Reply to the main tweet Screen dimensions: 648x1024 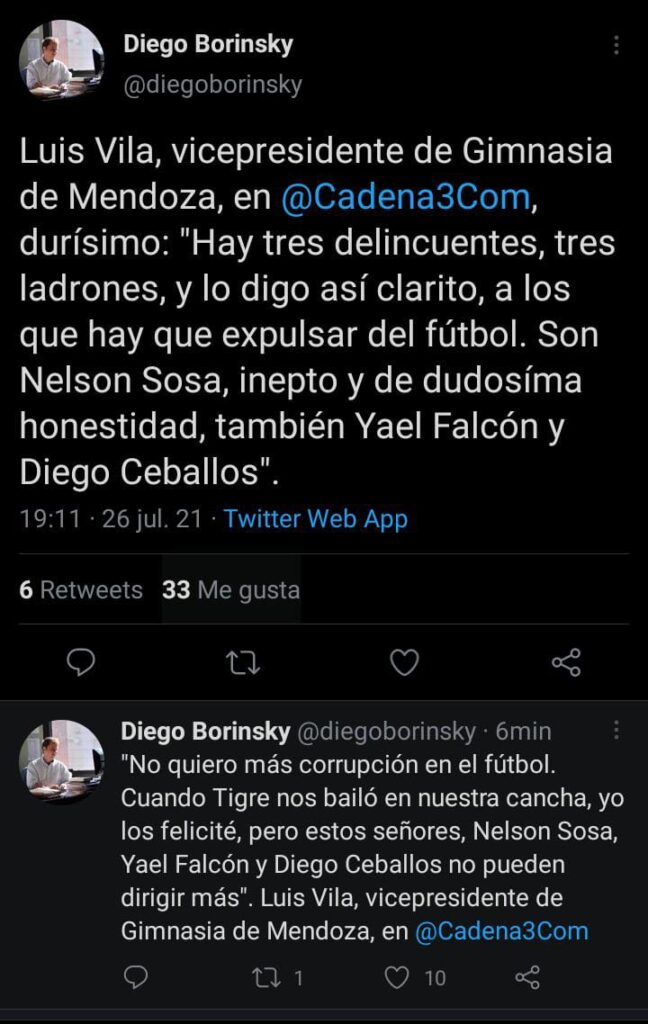pyautogui.click(x=83, y=662)
